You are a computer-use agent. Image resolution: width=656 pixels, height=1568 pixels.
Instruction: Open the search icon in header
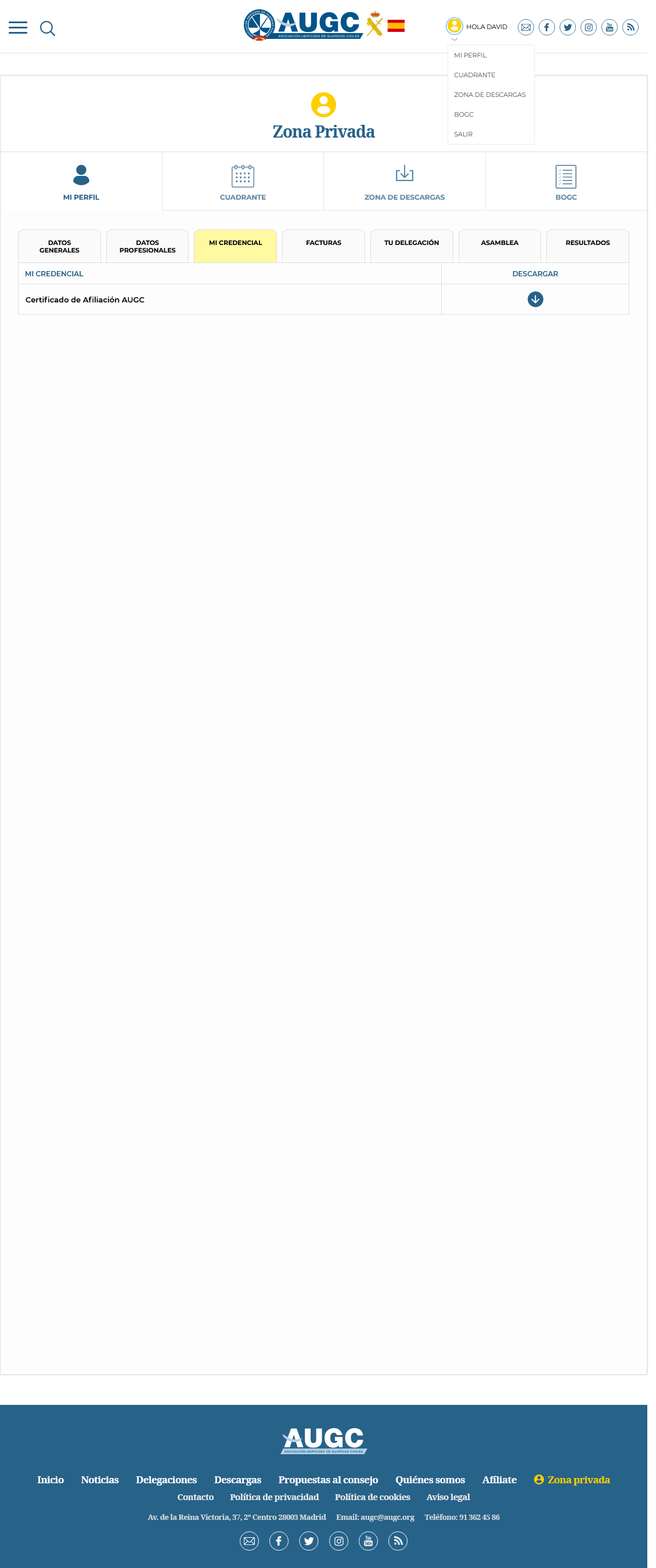pos(48,28)
